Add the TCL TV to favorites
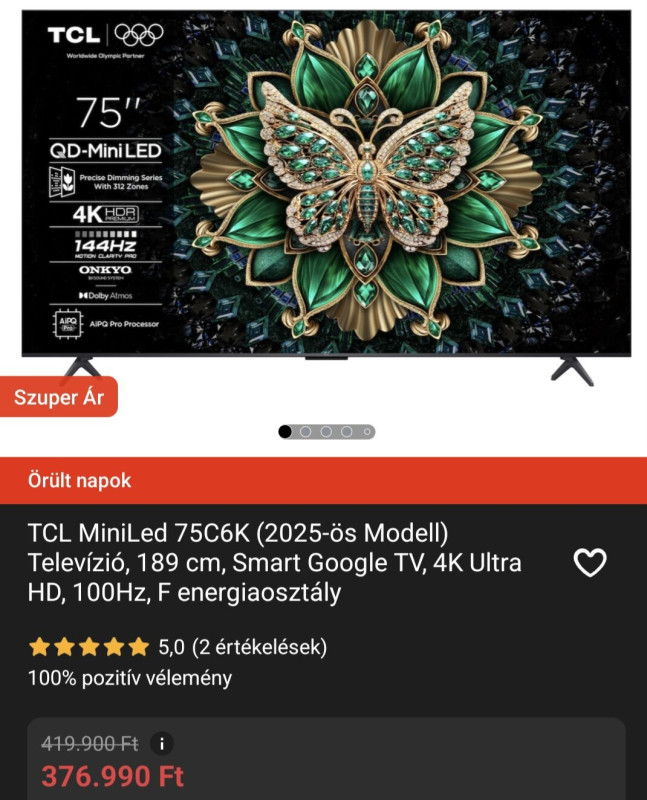The height and width of the screenshot is (800, 647). click(x=590, y=563)
